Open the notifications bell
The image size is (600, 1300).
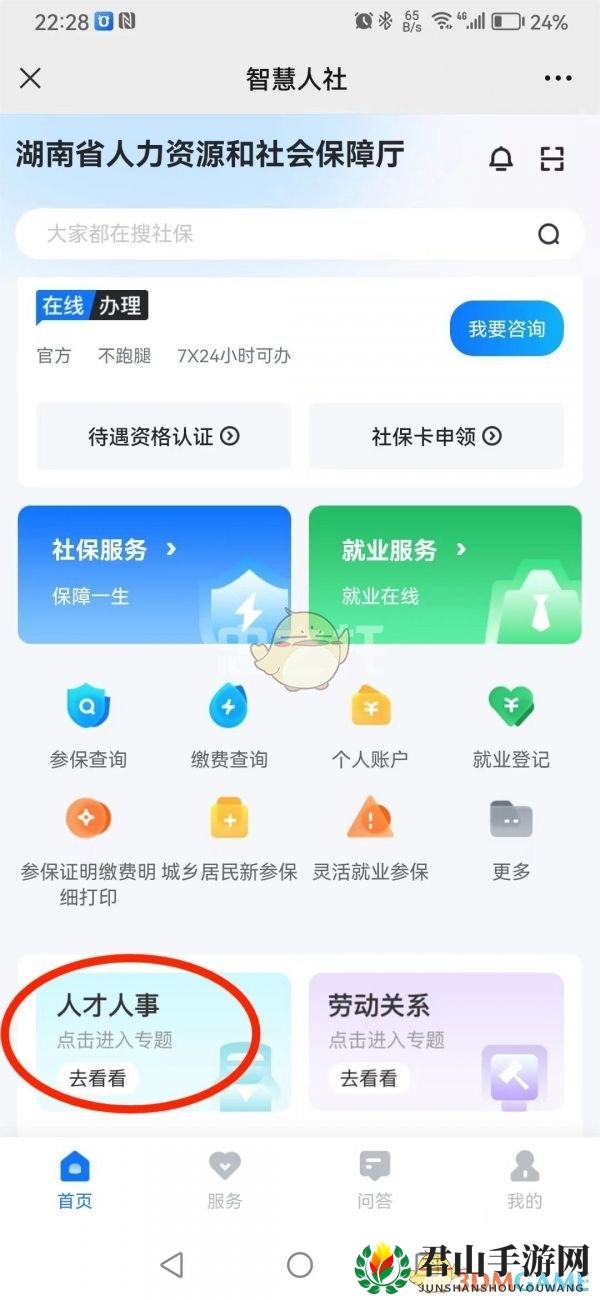pyautogui.click(x=501, y=158)
